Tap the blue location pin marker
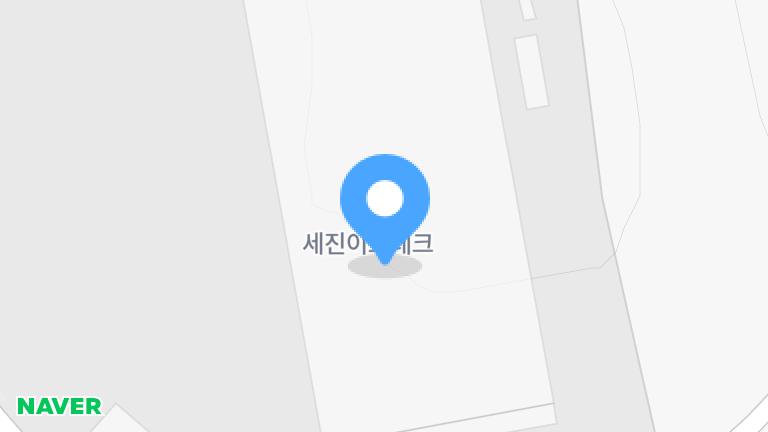Screen dimensions: 768x432 [385, 202]
